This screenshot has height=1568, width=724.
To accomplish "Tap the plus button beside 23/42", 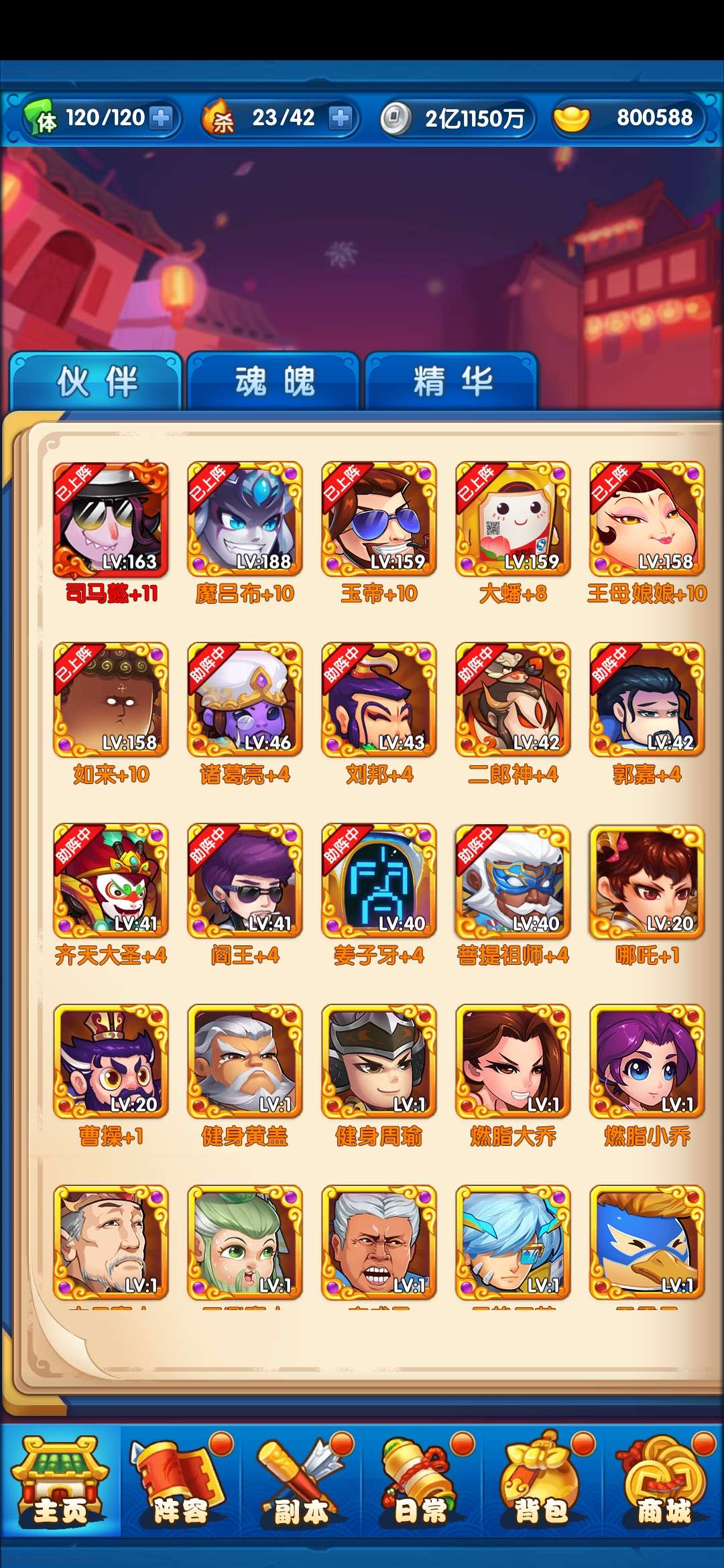I will [x=341, y=118].
